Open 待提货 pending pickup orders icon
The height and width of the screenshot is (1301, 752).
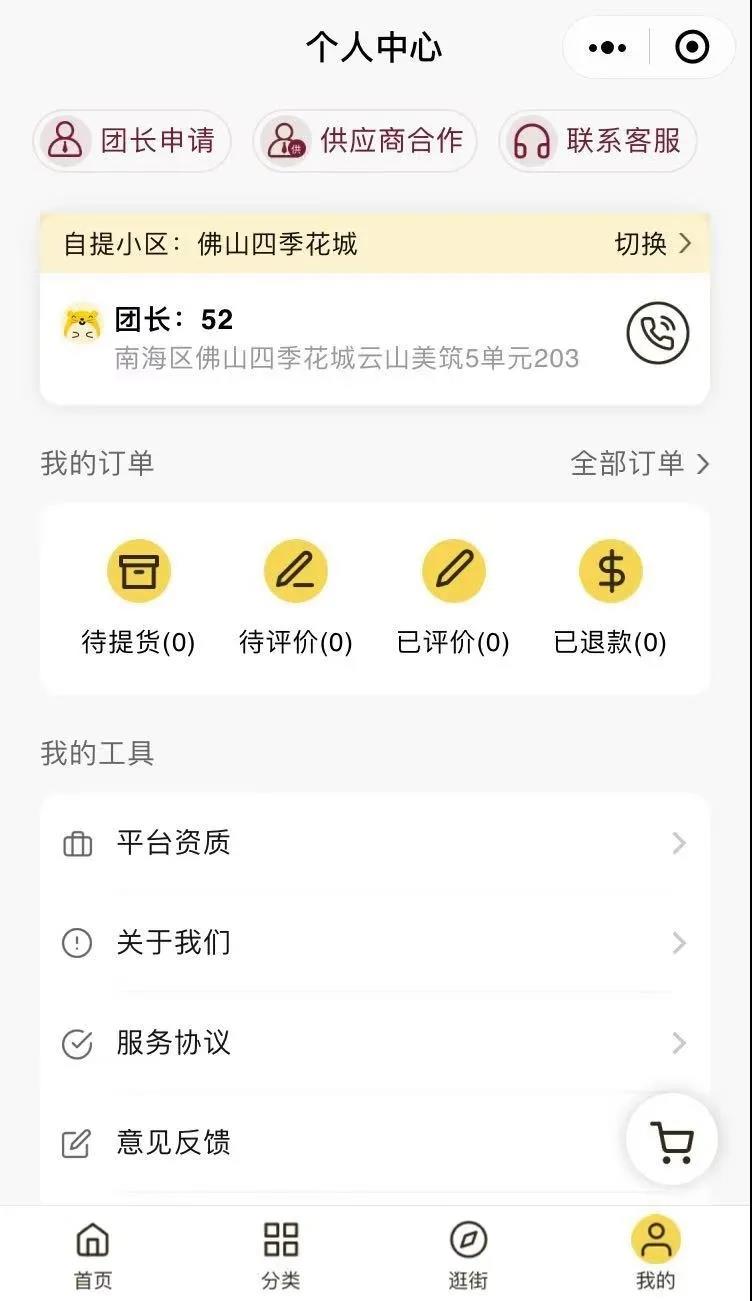coord(139,570)
